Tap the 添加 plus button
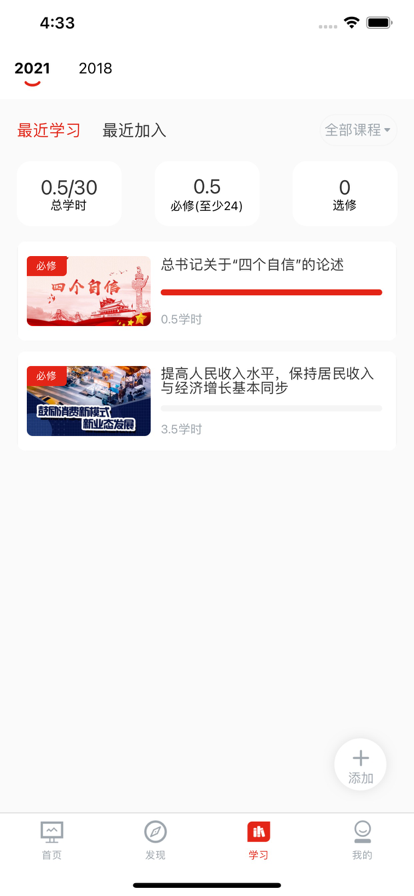The width and height of the screenshot is (414, 896). (x=360, y=765)
